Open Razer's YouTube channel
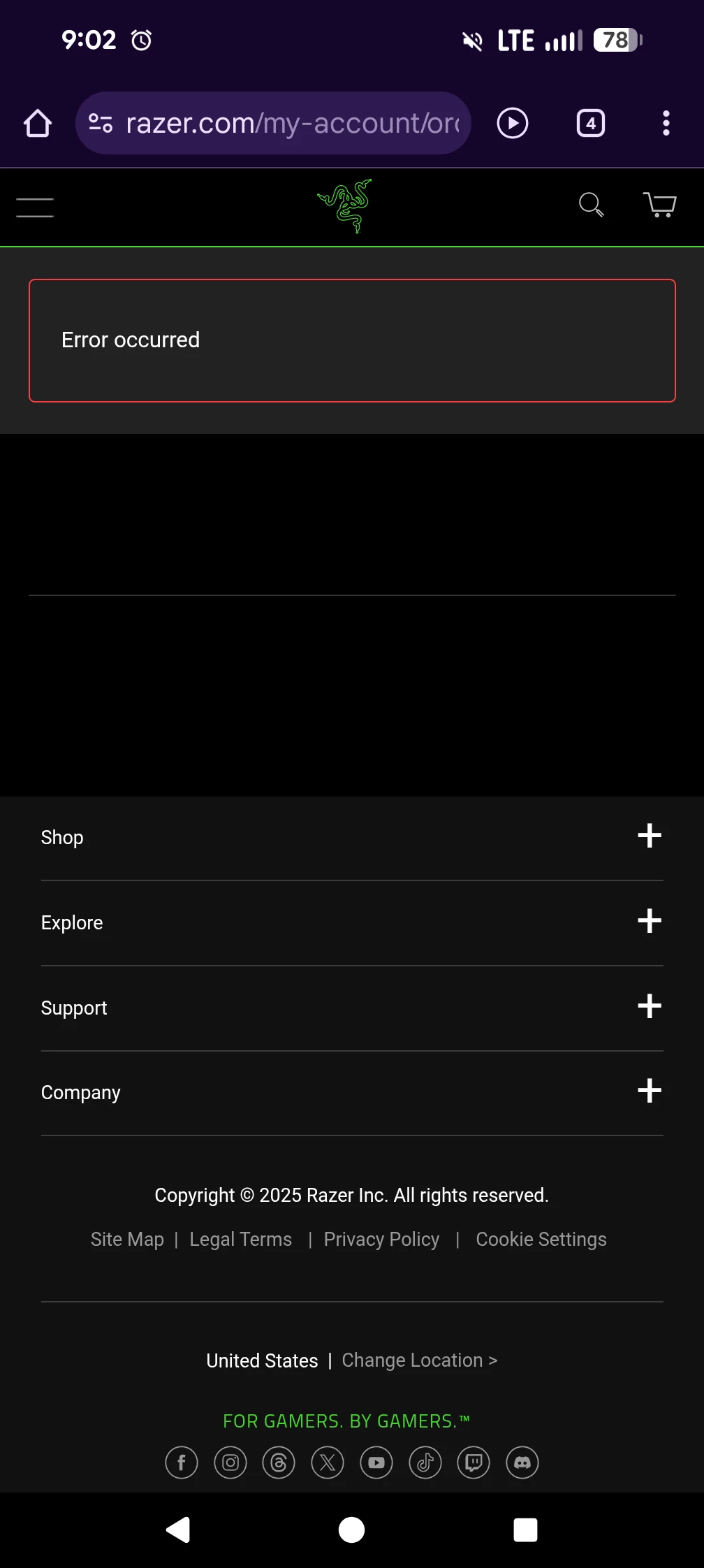 (x=376, y=1462)
